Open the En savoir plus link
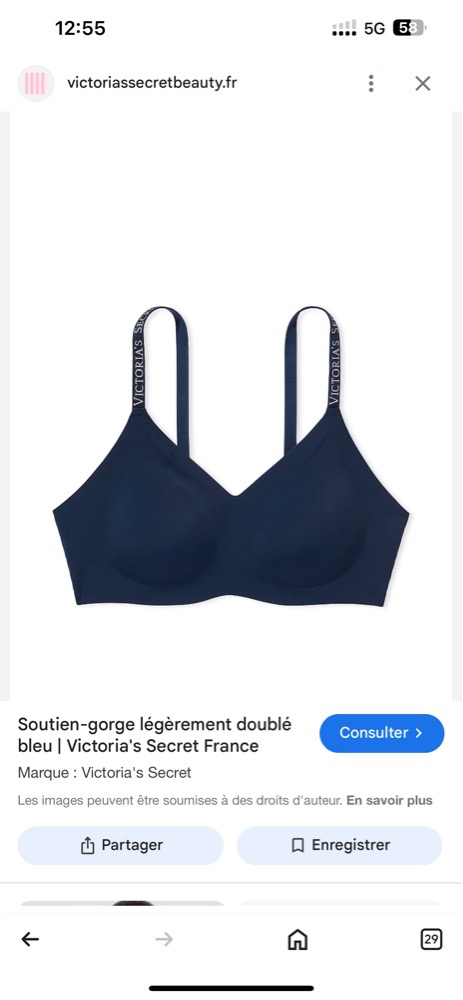Image resolution: width=463 pixels, height=1000 pixels. point(390,800)
